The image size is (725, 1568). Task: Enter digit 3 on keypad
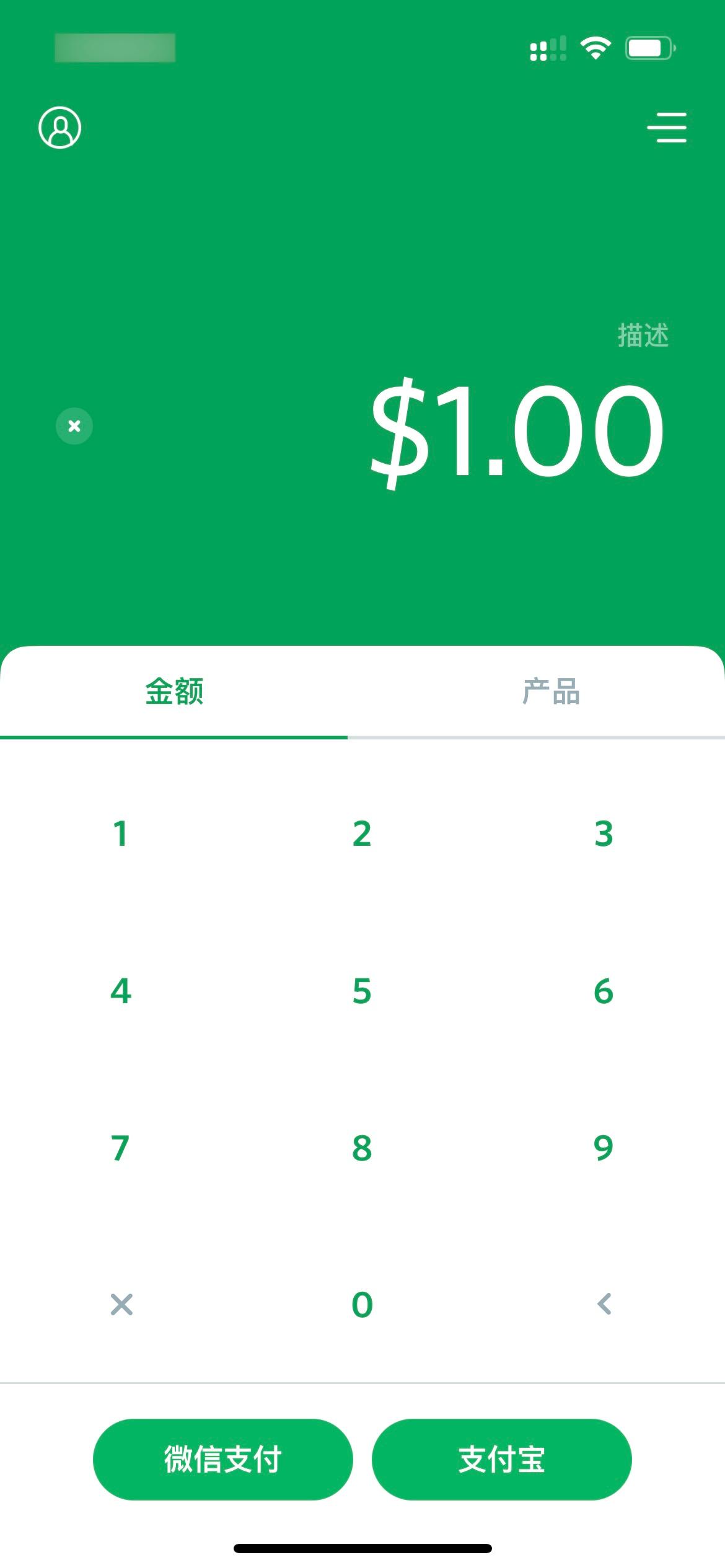click(x=604, y=834)
